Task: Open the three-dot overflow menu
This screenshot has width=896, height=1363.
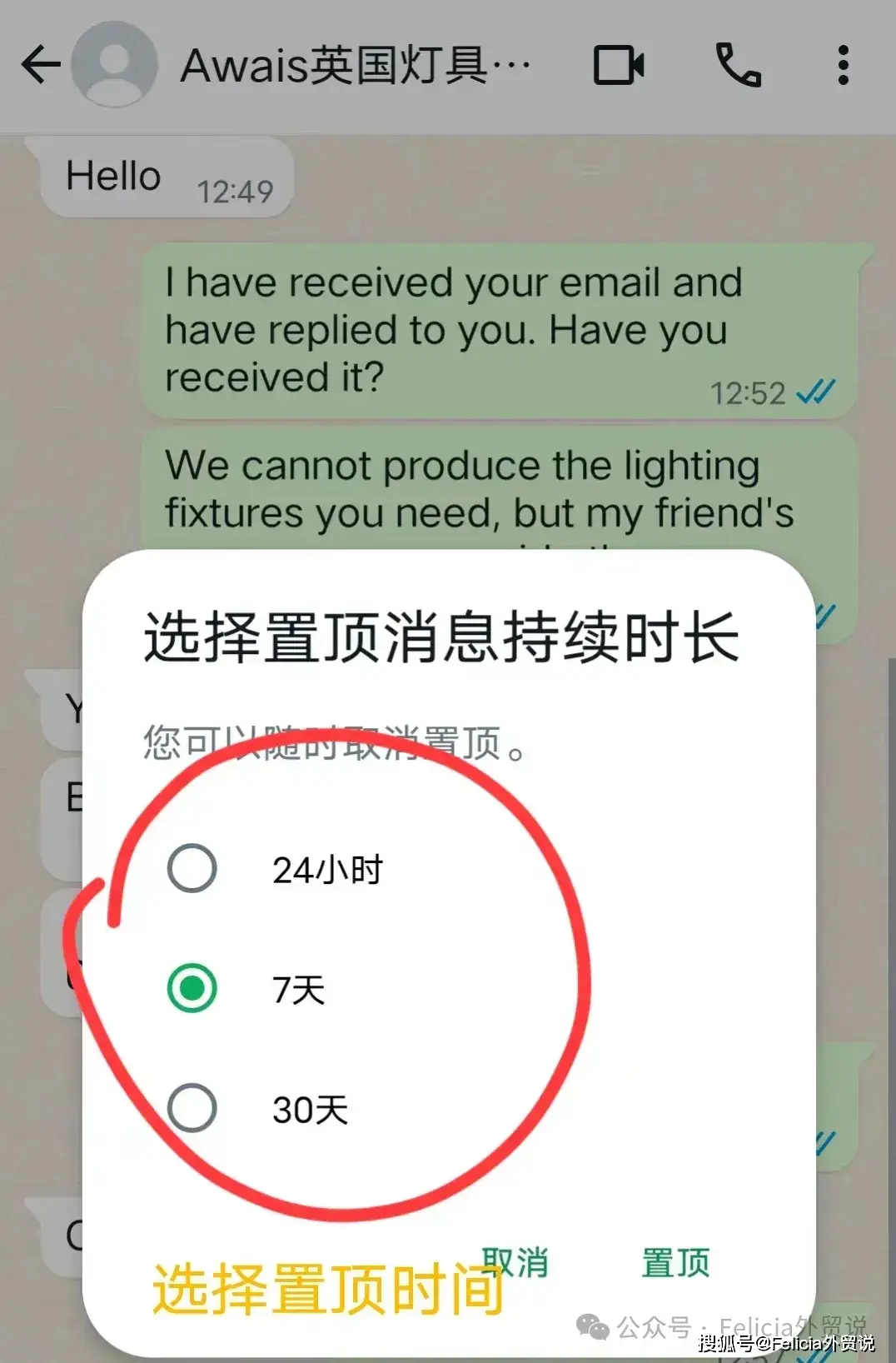Action: coord(843,65)
